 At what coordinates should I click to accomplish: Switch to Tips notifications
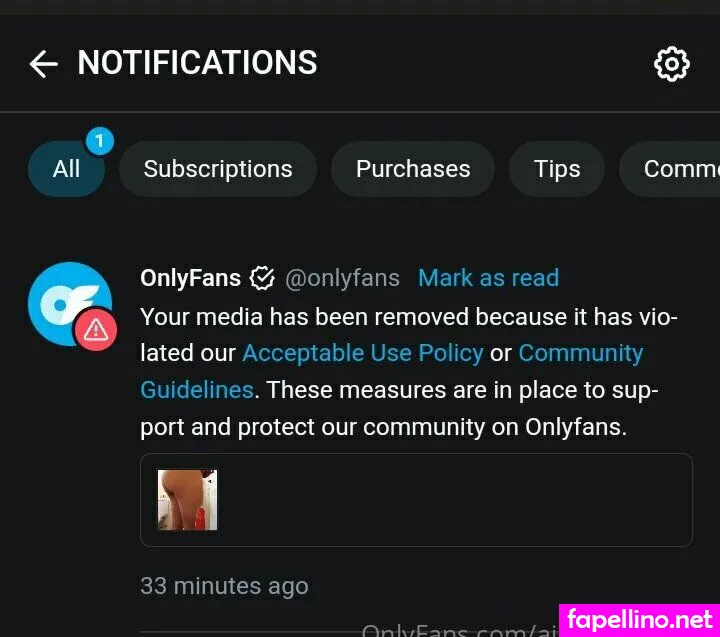point(557,169)
